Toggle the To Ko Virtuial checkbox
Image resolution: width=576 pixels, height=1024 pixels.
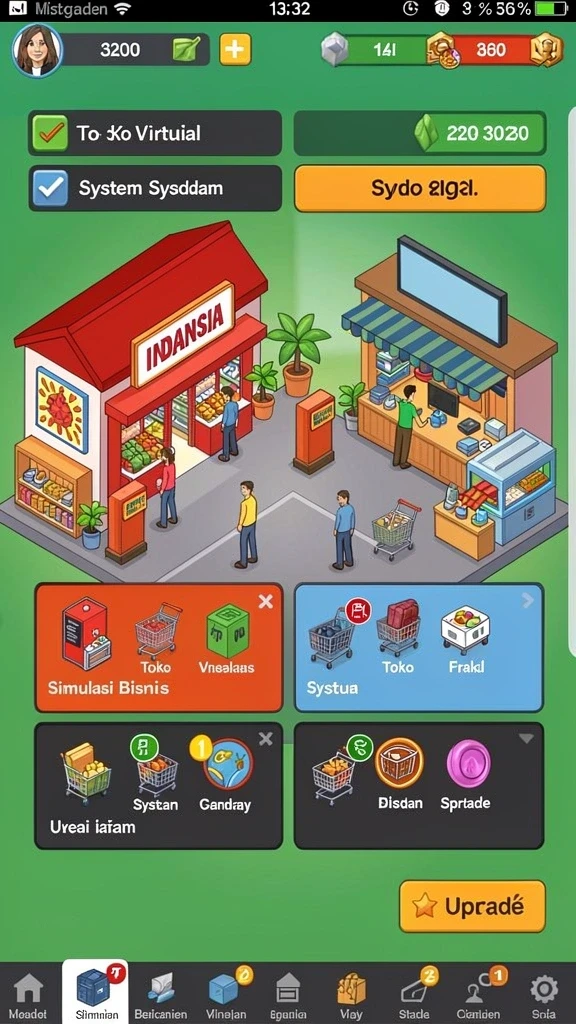coord(49,133)
